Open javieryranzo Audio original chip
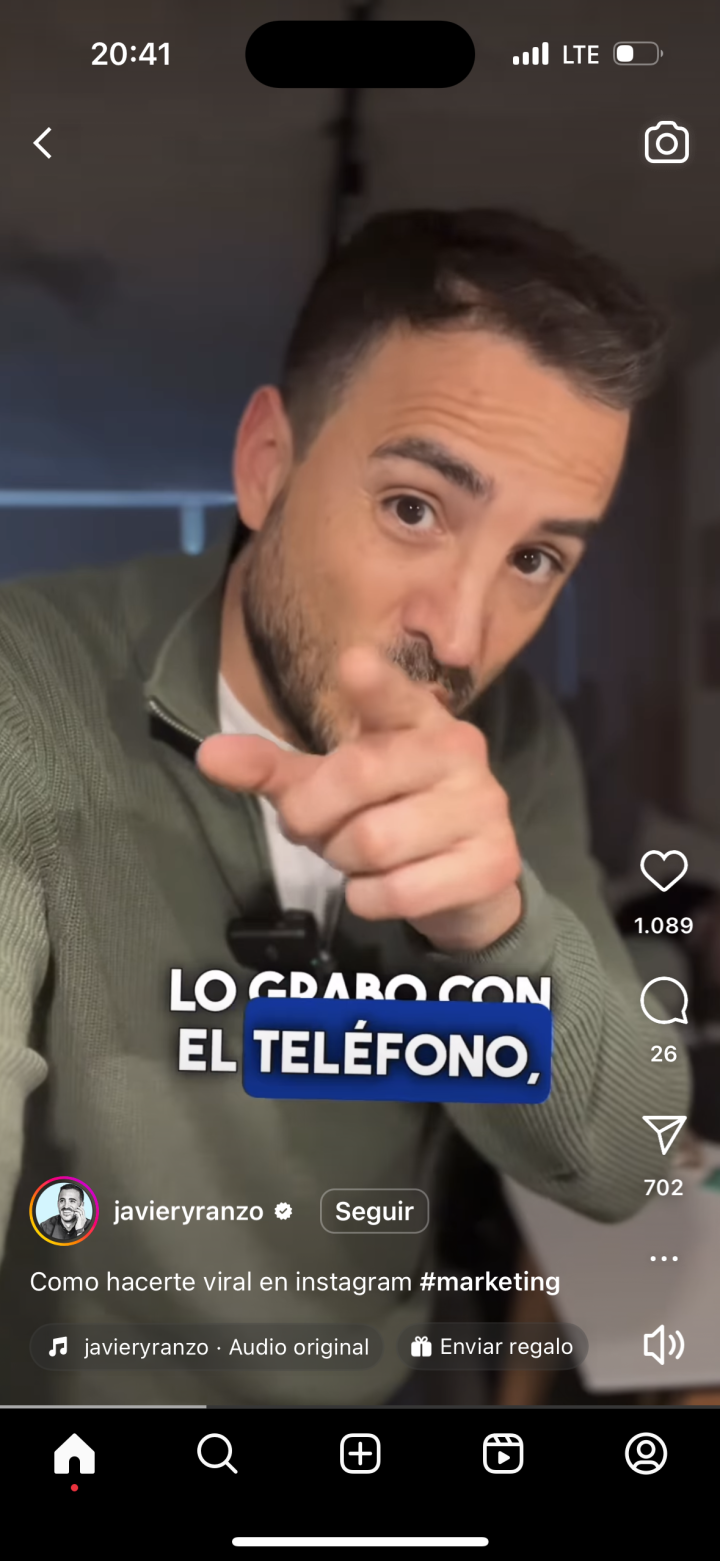Image resolution: width=720 pixels, height=1561 pixels. coord(207,1347)
